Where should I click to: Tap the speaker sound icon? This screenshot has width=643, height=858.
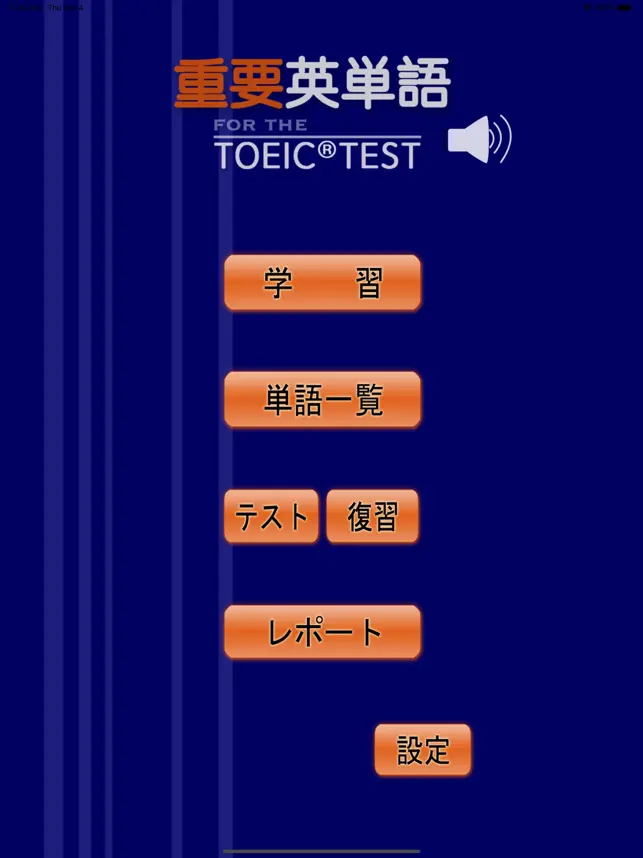pyautogui.click(x=478, y=140)
